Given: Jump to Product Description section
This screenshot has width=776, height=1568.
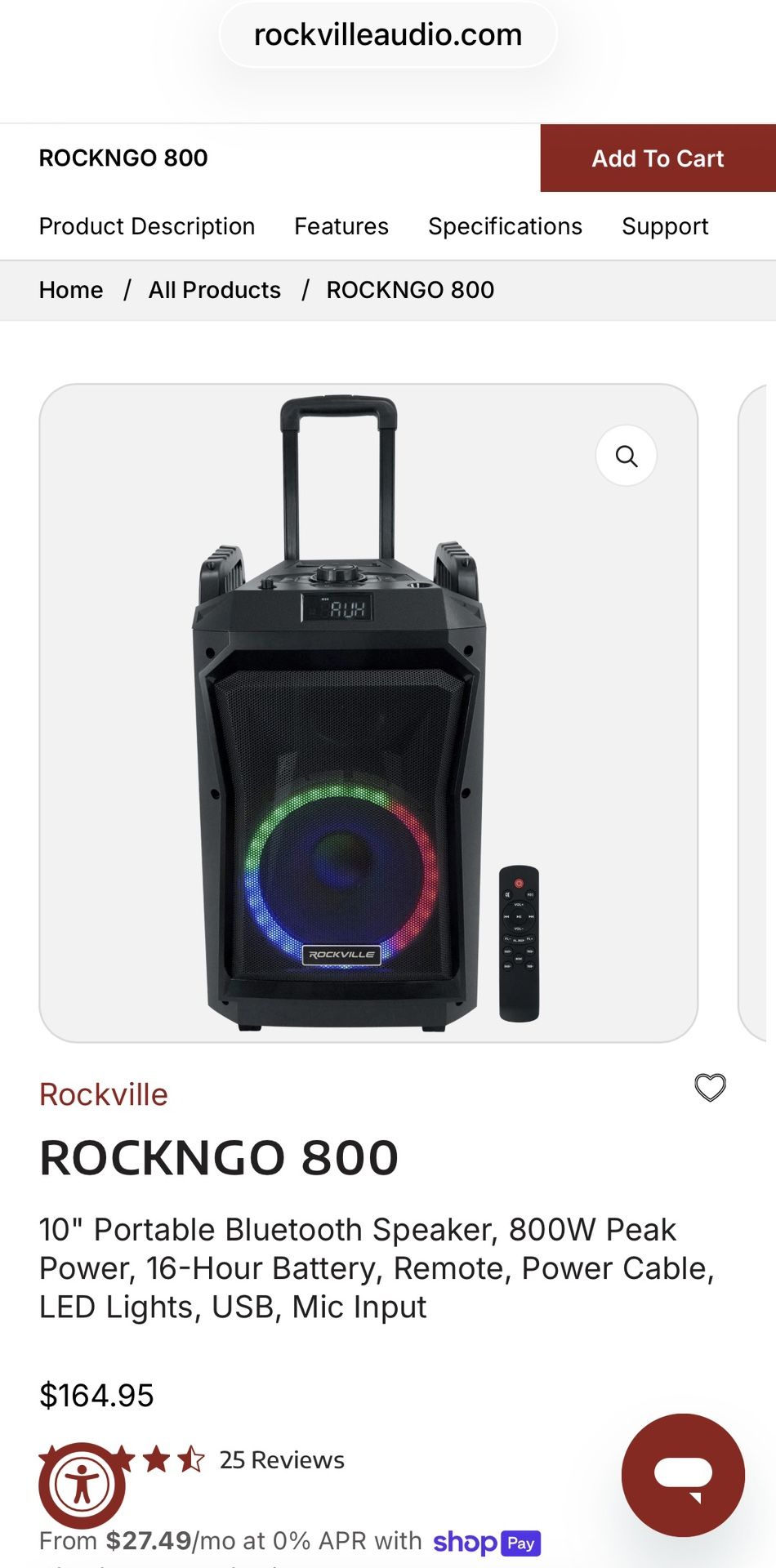Looking at the screenshot, I should (x=147, y=226).
